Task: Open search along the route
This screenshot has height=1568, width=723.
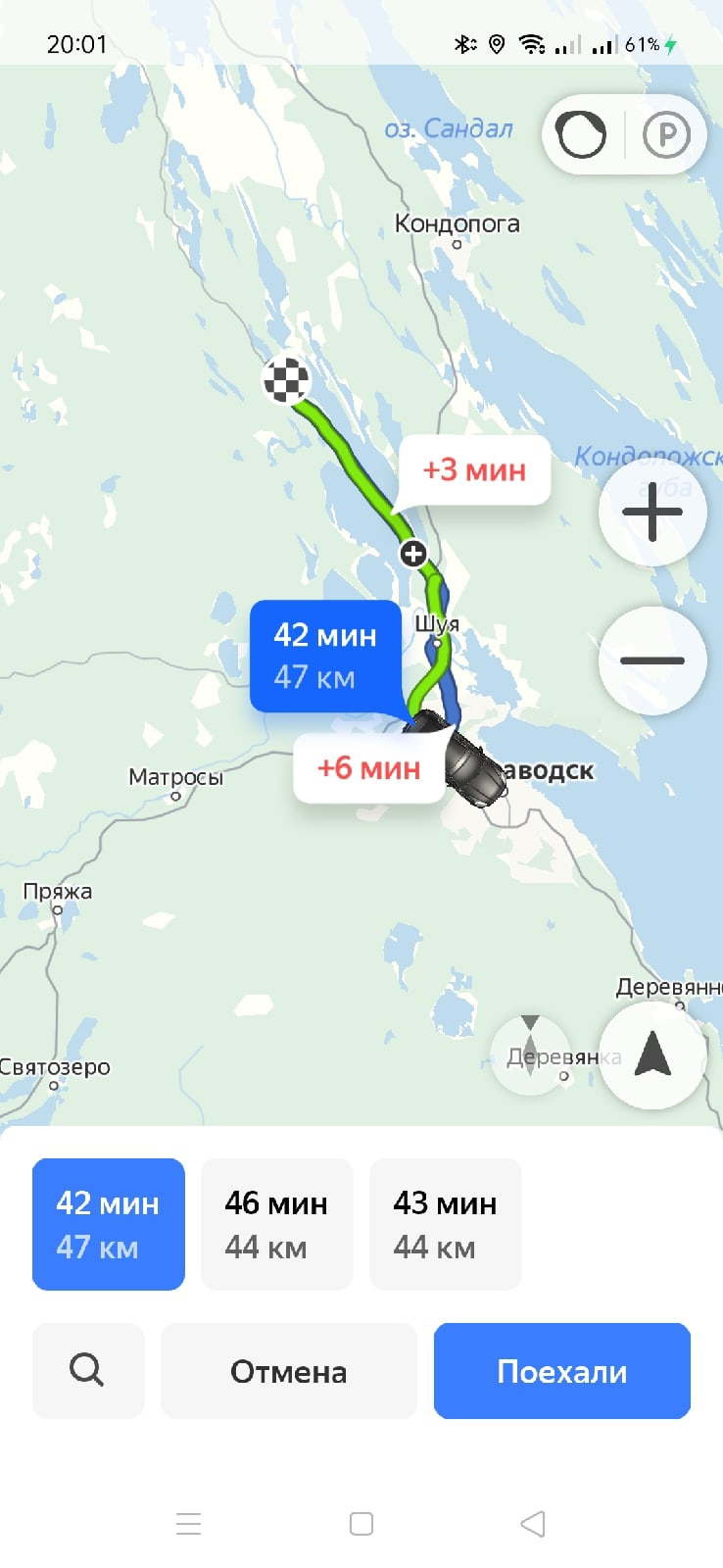Action: [88, 1370]
